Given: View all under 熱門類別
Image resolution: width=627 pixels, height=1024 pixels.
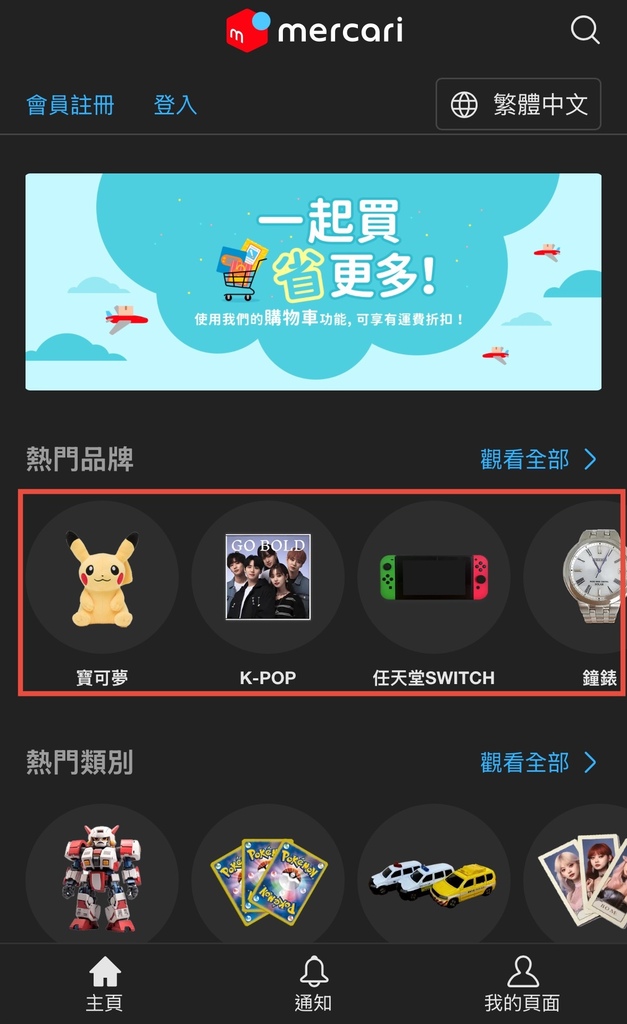Looking at the screenshot, I should tap(539, 762).
